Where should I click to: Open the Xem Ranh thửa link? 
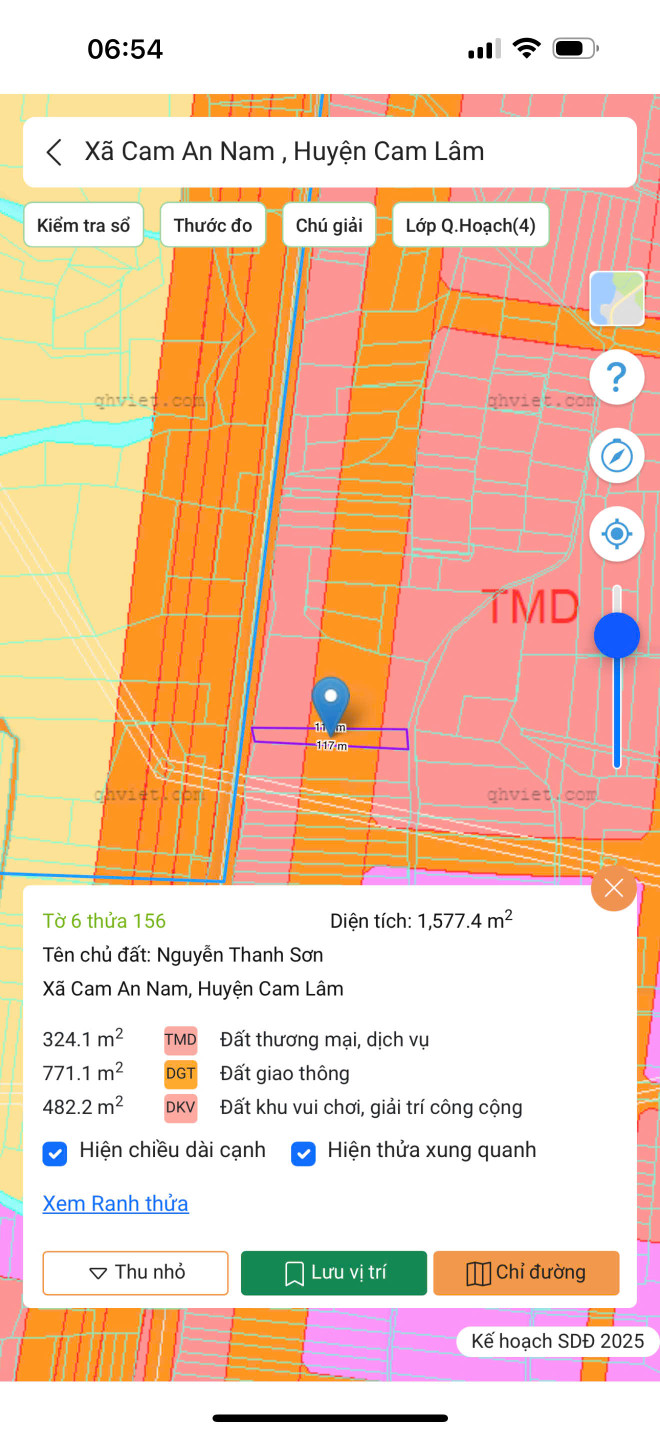[115, 1203]
